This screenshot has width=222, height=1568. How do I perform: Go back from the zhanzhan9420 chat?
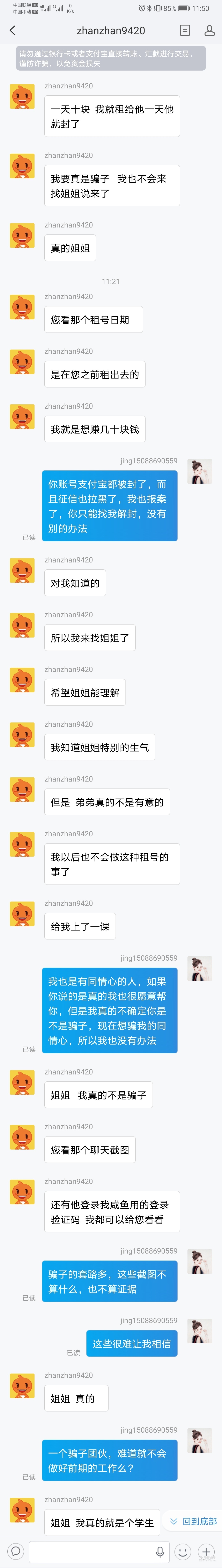[12, 30]
